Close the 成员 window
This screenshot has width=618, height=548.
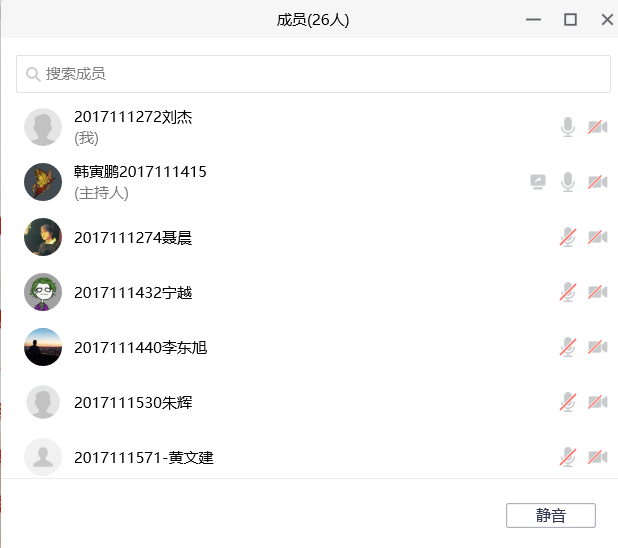click(x=607, y=19)
